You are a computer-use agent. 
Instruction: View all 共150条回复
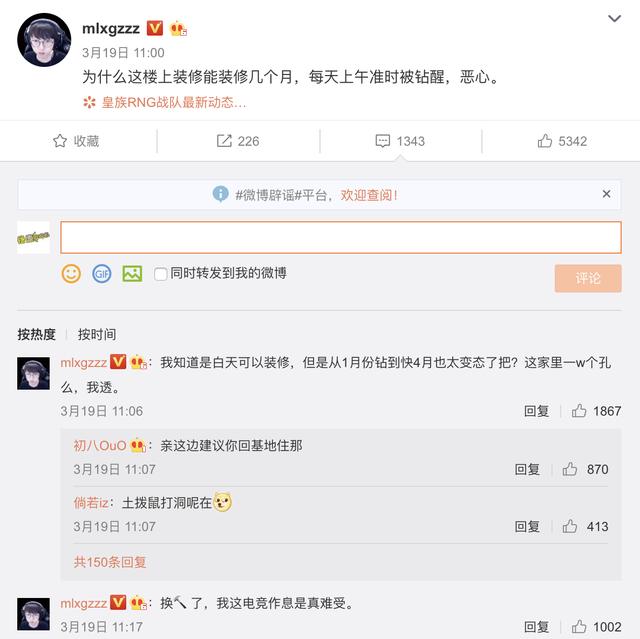click(x=110, y=562)
